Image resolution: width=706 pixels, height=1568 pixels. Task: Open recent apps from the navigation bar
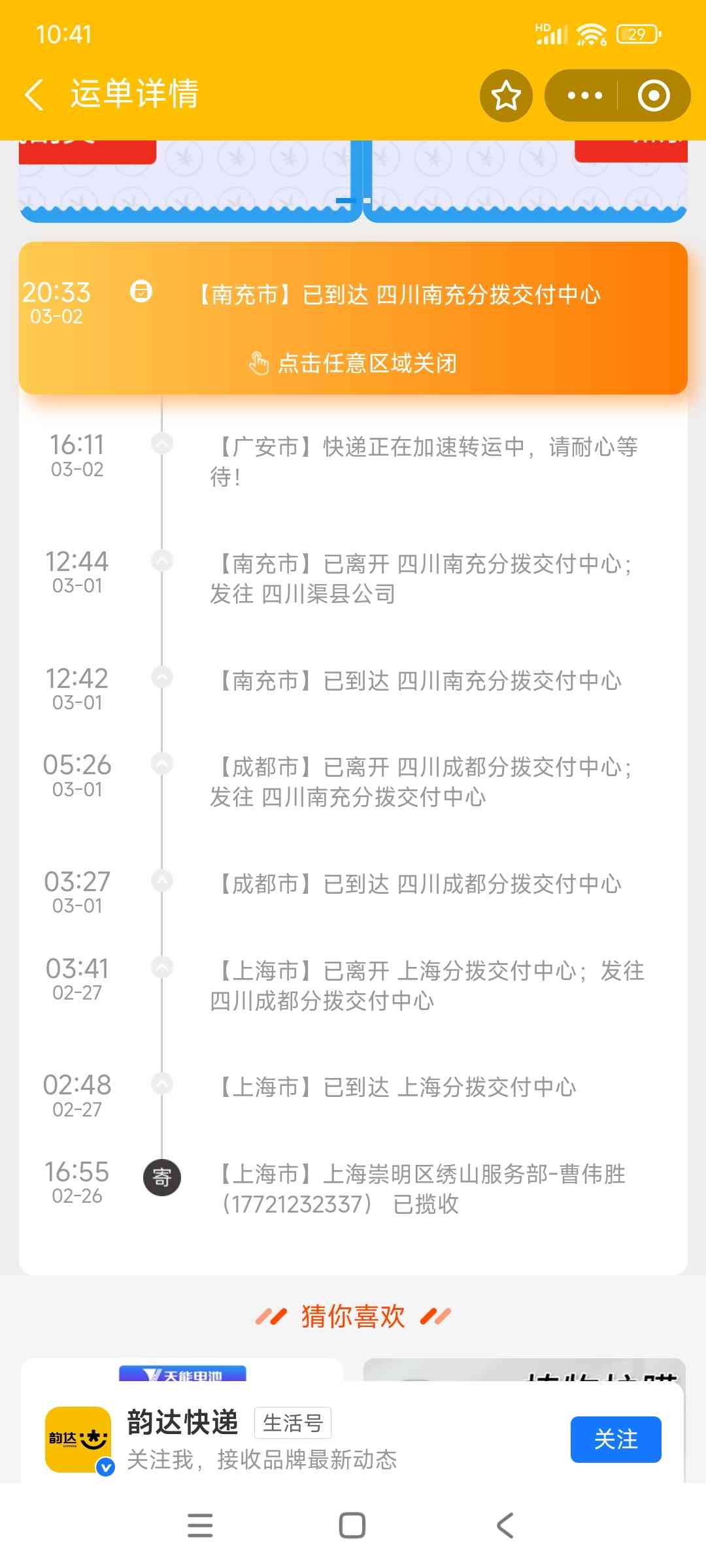click(x=200, y=1526)
